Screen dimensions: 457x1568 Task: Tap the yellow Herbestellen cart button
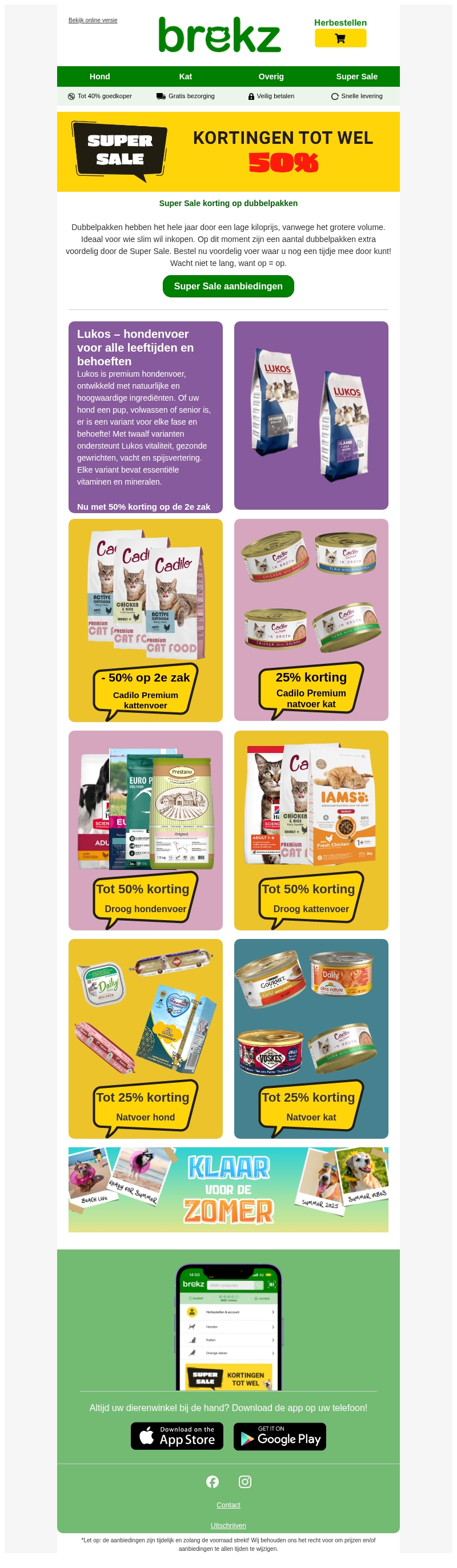pos(340,38)
